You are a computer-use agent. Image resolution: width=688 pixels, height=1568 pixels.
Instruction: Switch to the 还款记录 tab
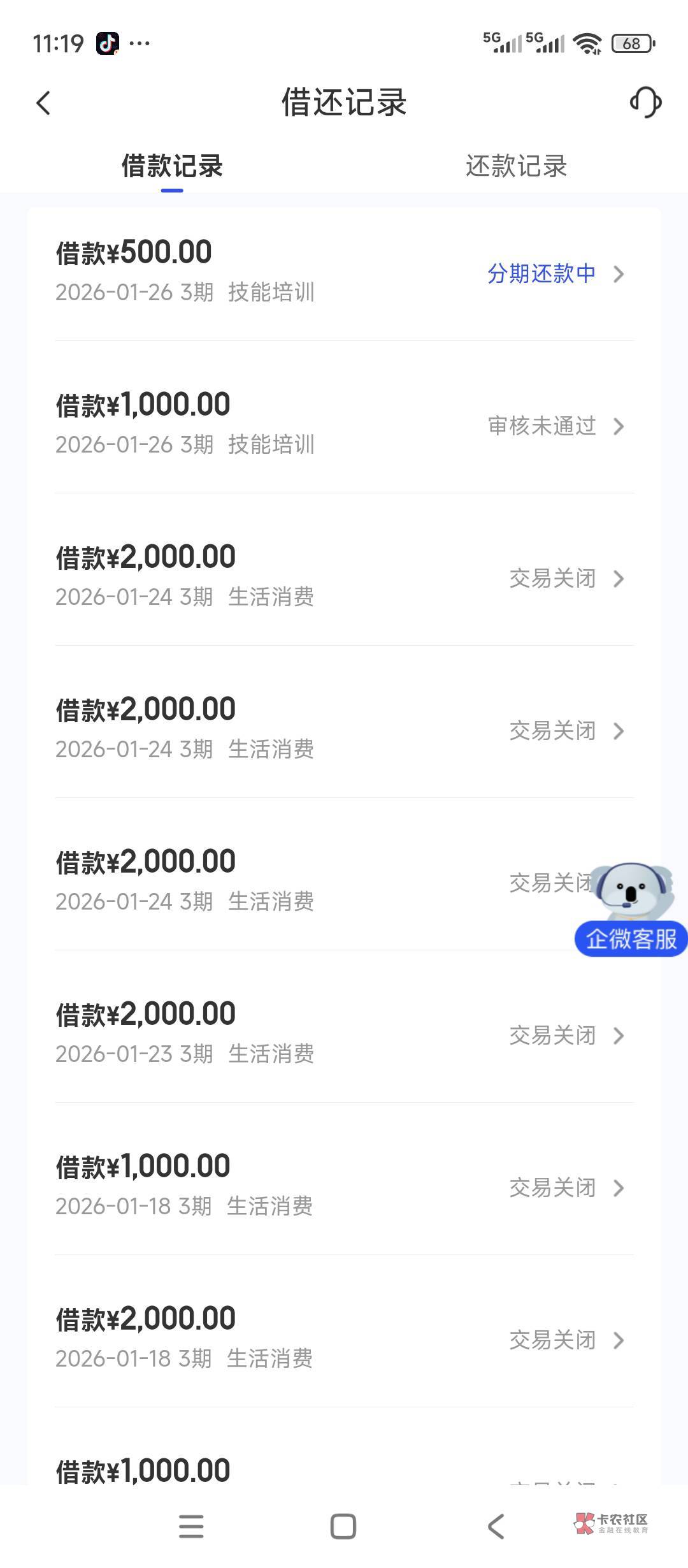pos(516,166)
